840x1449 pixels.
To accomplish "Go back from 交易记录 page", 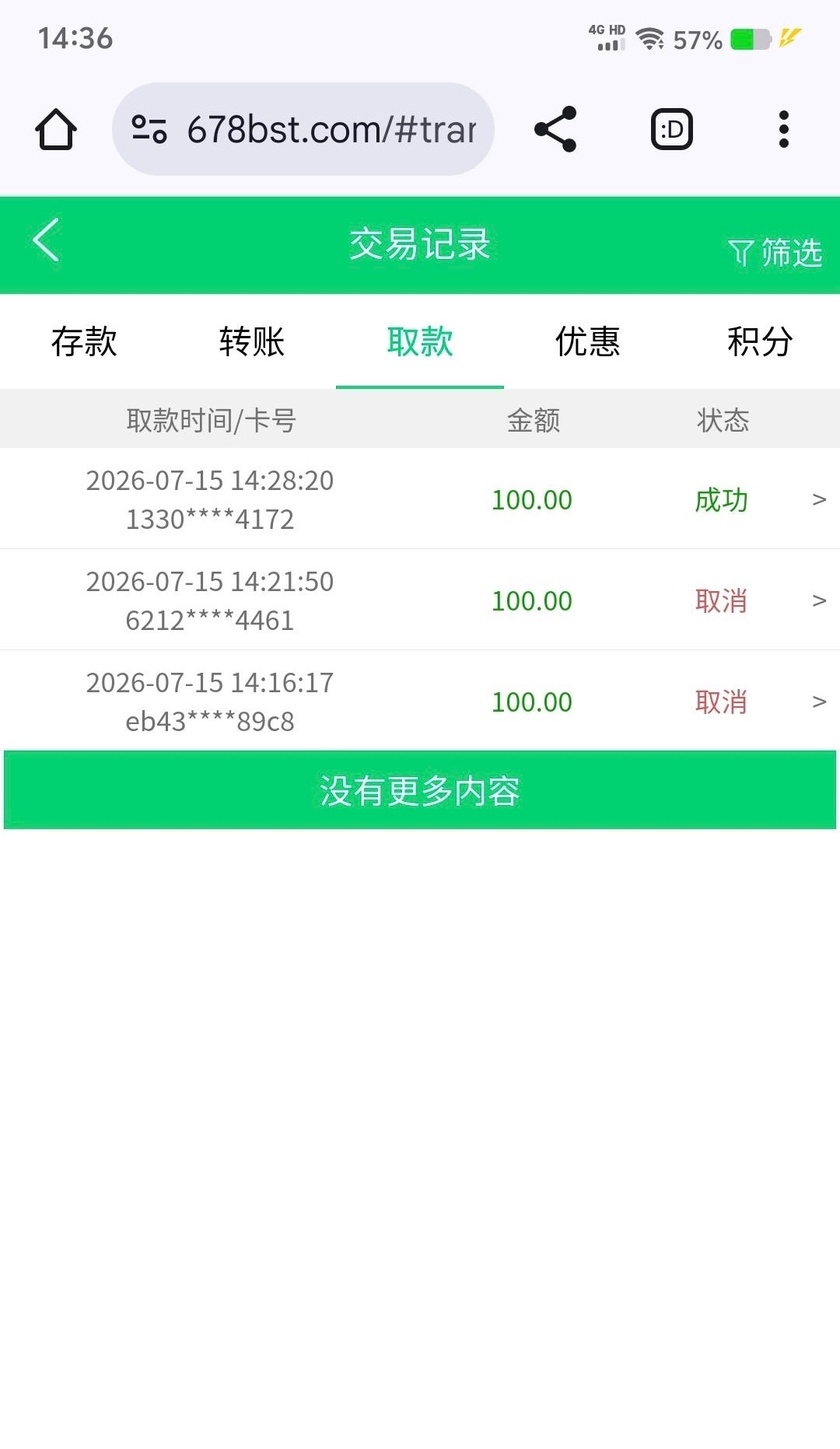I will point(47,240).
